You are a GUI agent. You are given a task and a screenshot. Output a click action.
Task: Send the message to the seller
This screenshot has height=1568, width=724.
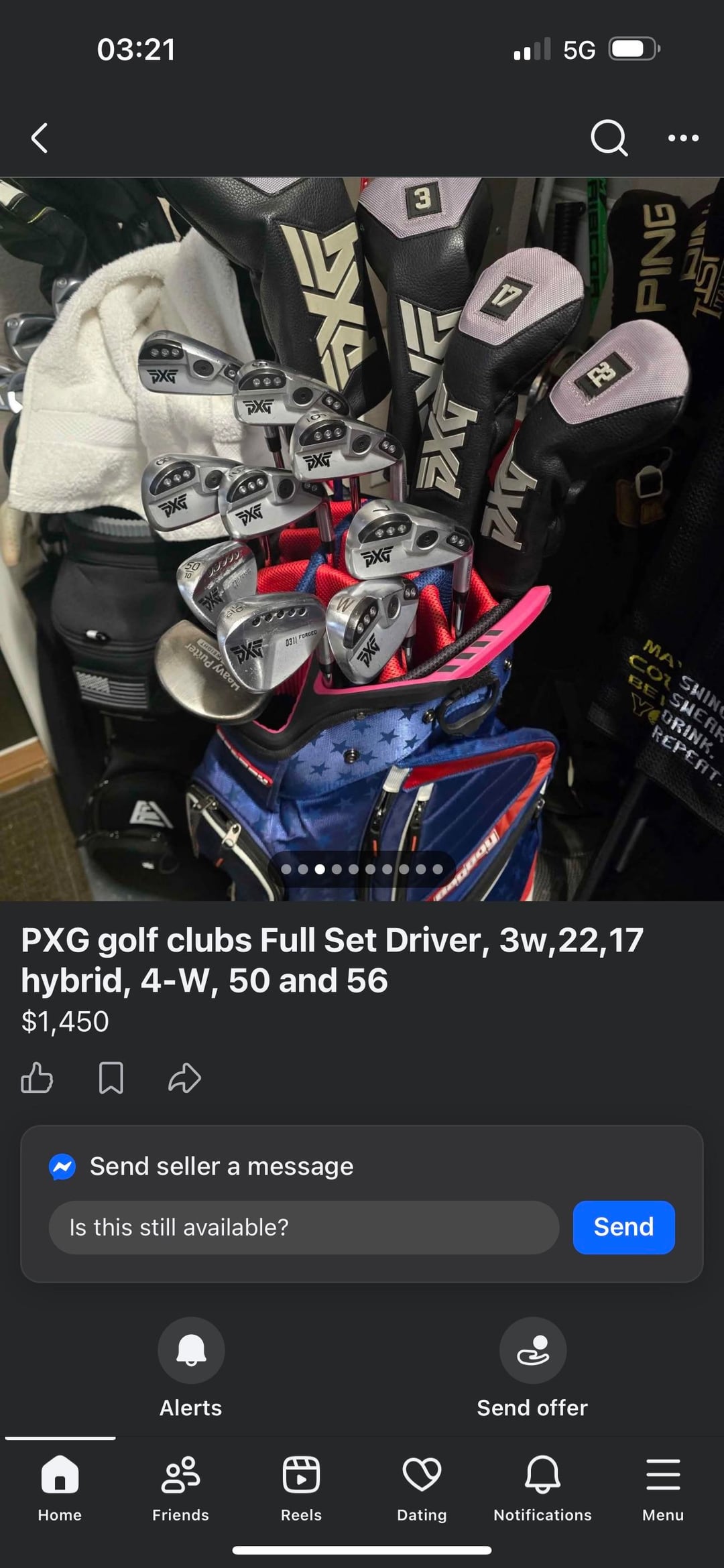(x=623, y=1227)
